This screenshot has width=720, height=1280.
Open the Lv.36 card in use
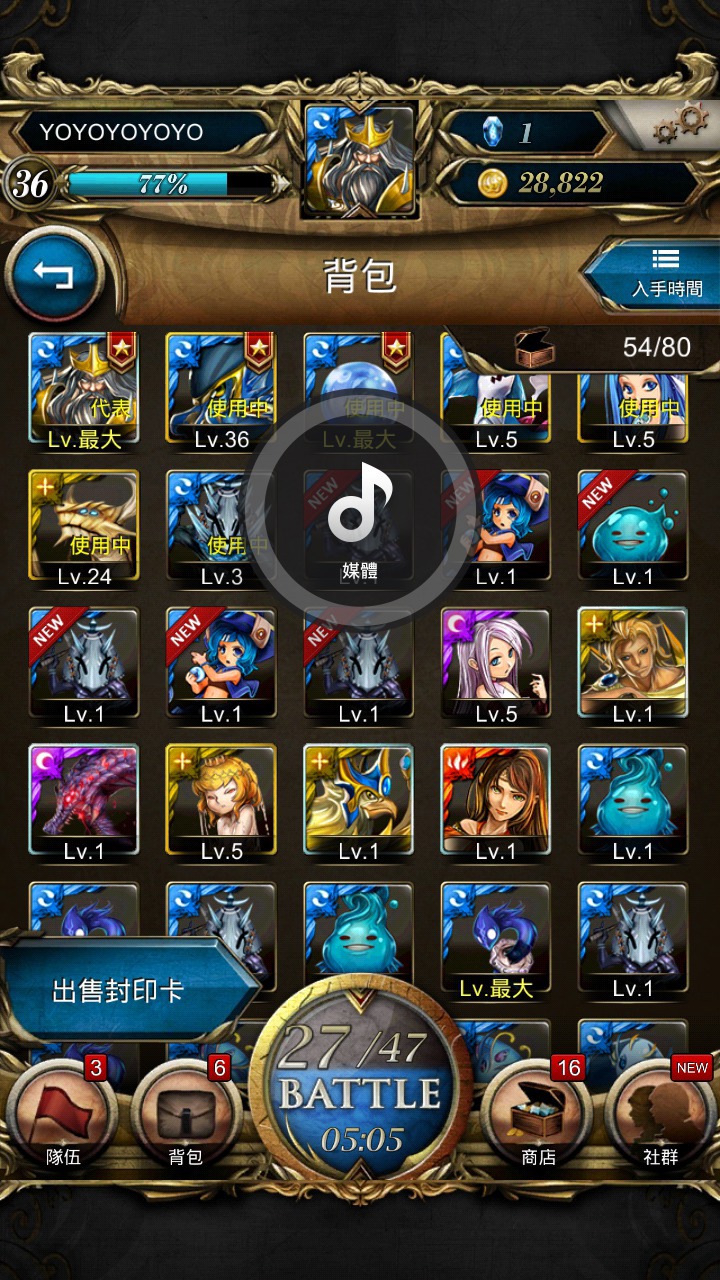click(x=221, y=388)
